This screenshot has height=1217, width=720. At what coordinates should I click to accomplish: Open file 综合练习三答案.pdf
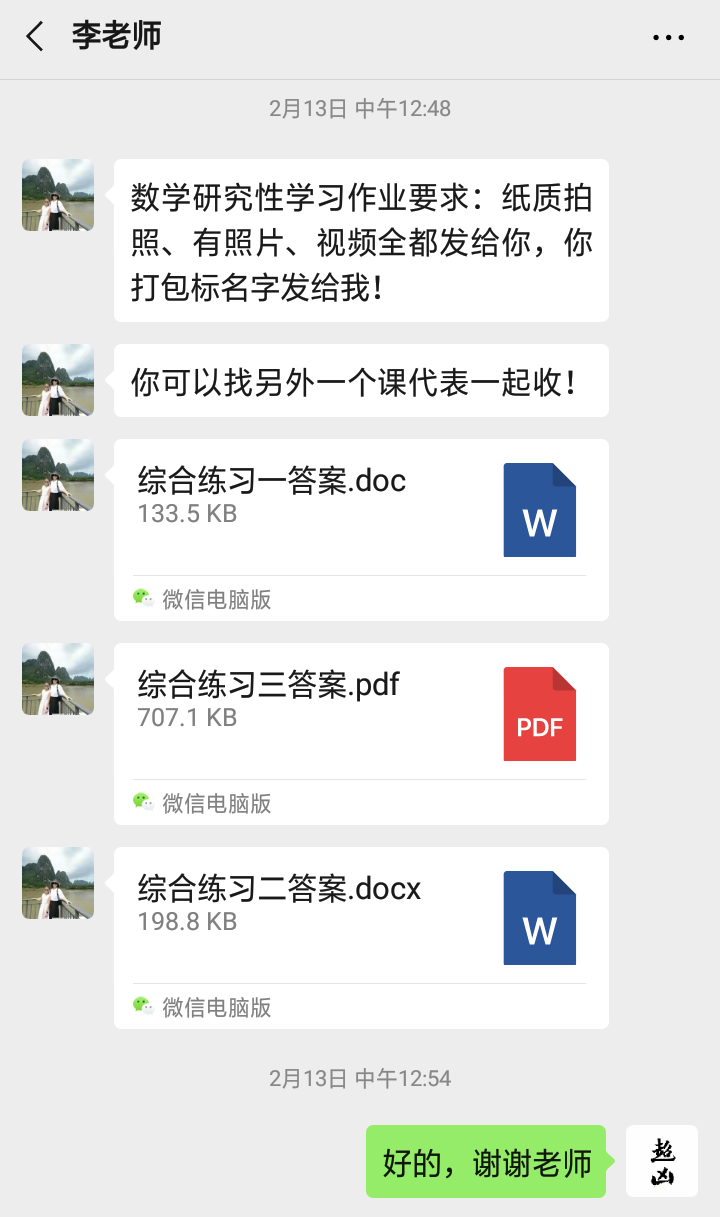361,734
